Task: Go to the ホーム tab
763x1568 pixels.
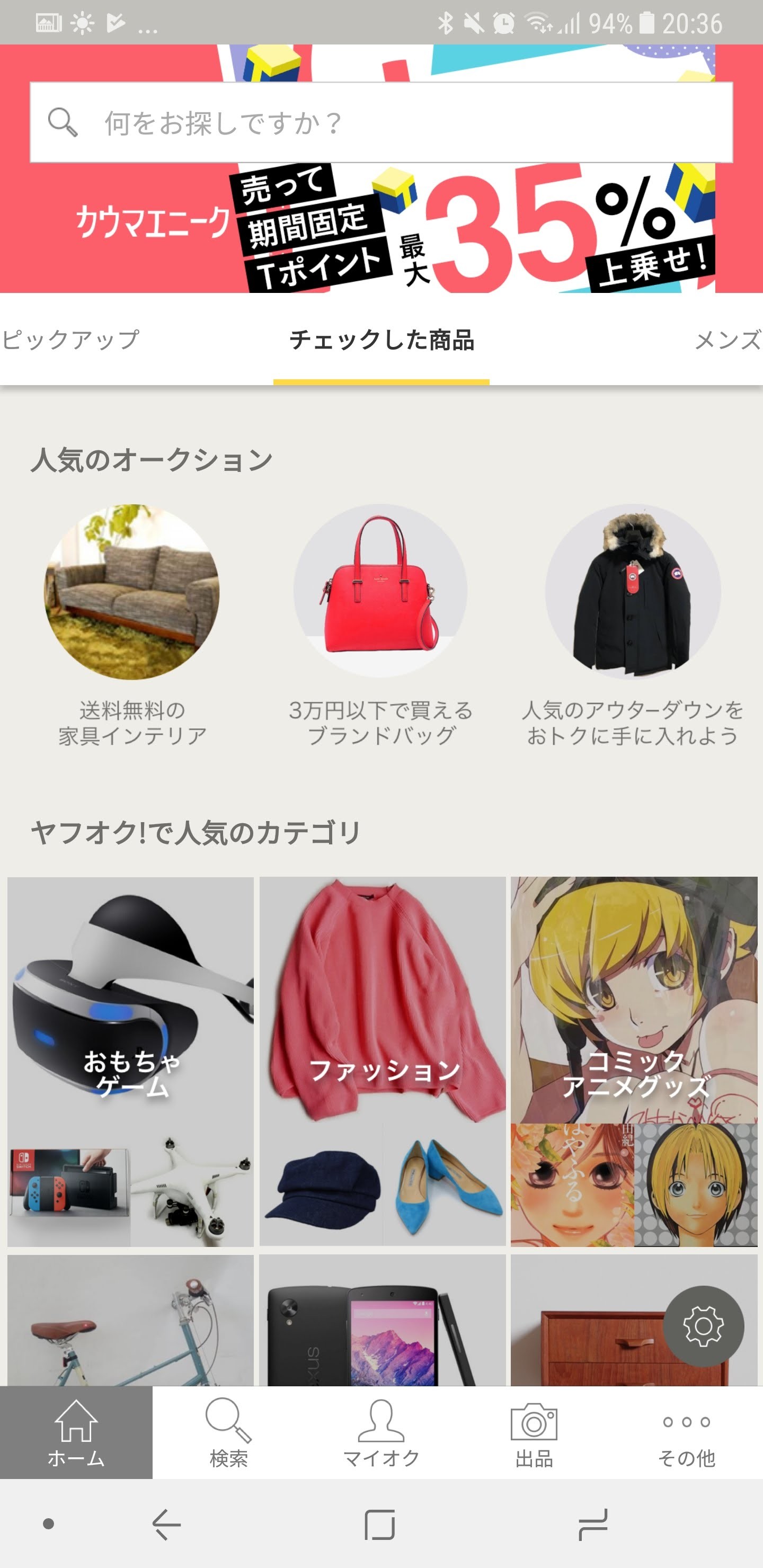Action: click(x=76, y=1433)
